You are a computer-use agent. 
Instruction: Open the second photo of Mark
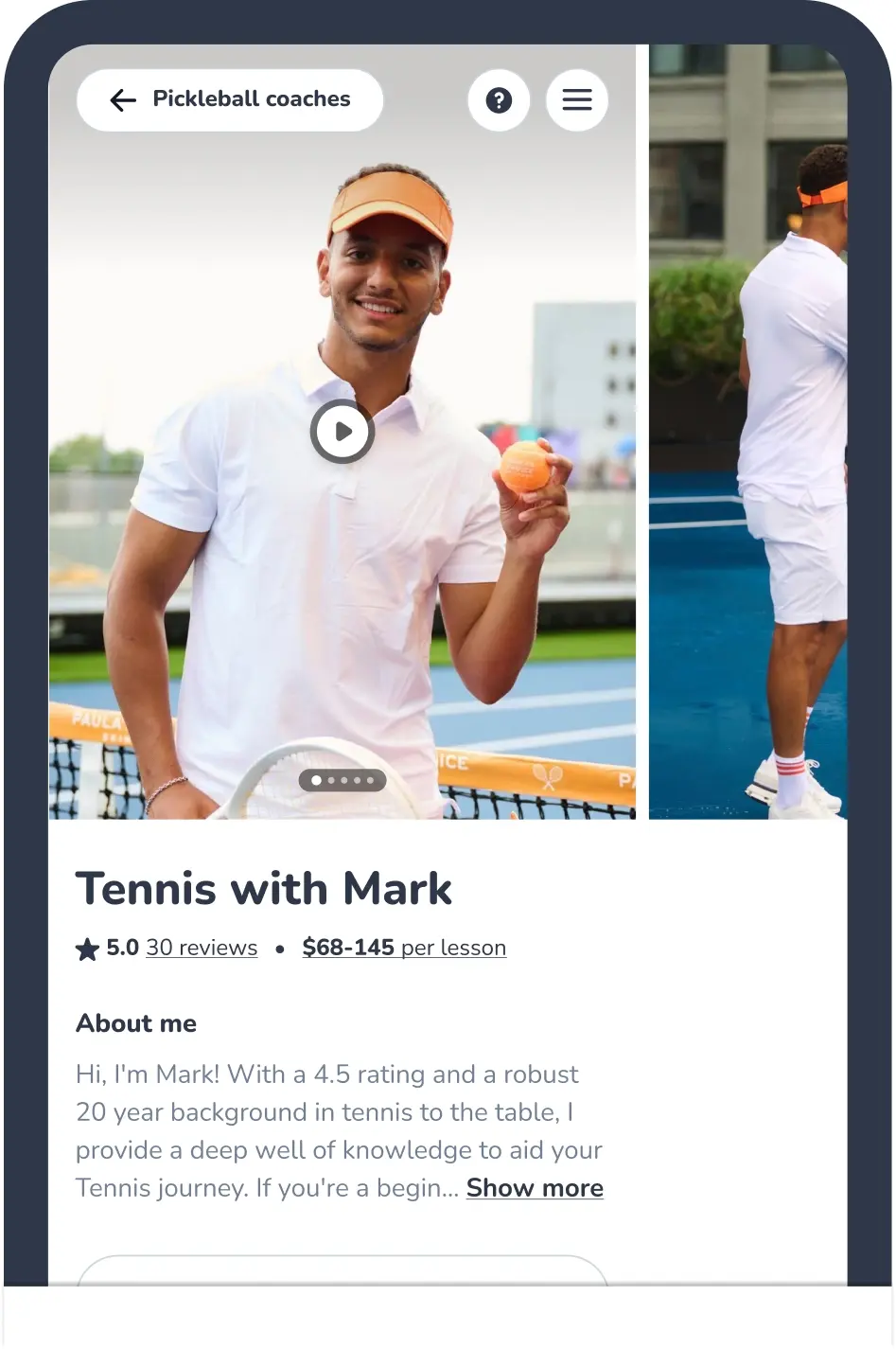(x=747, y=432)
